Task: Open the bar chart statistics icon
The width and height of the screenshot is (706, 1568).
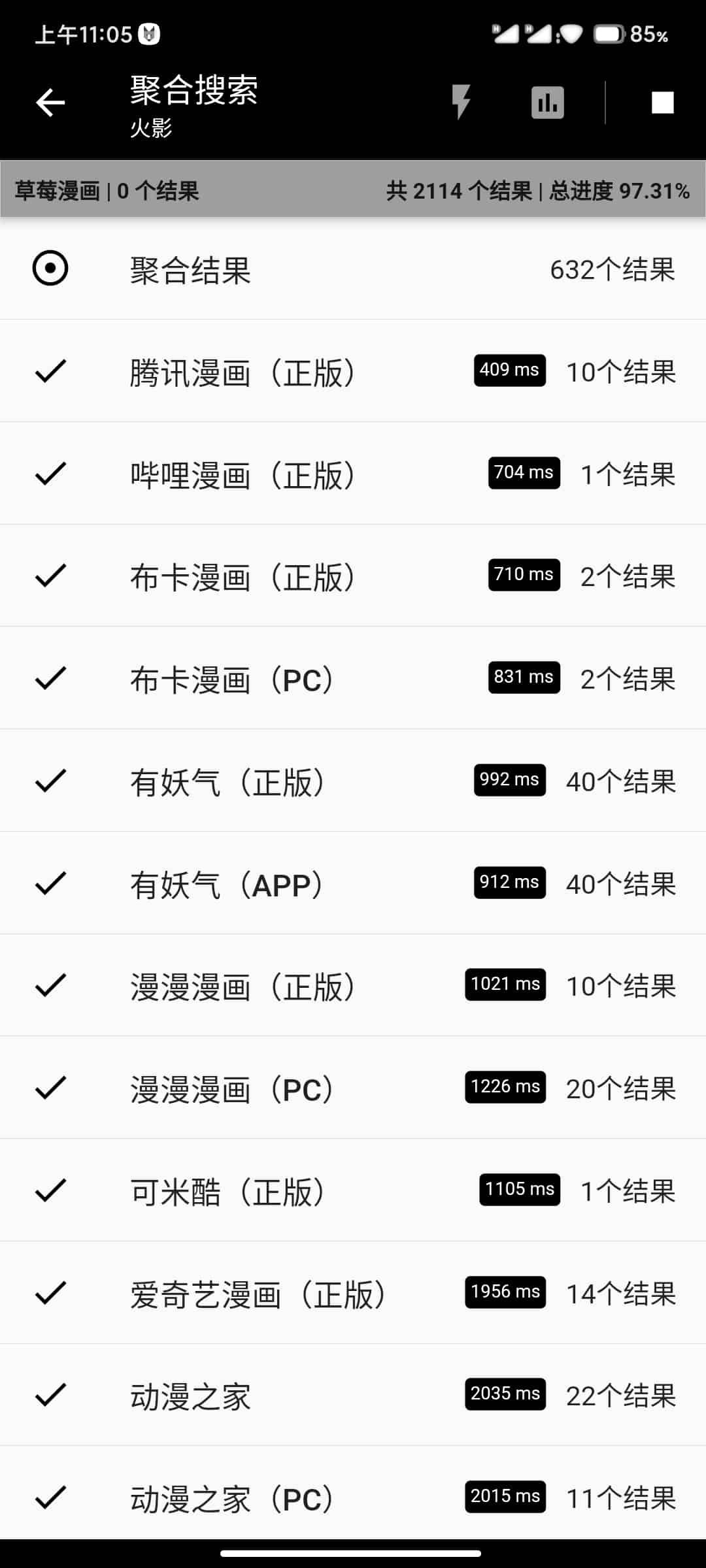Action: point(547,103)
